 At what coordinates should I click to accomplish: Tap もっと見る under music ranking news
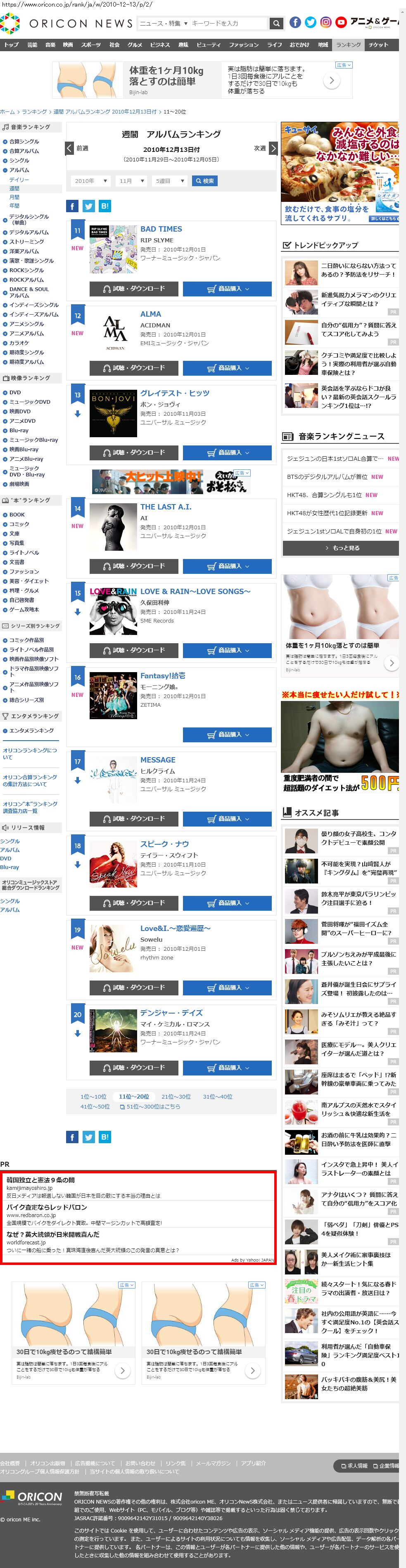(340, 547)
